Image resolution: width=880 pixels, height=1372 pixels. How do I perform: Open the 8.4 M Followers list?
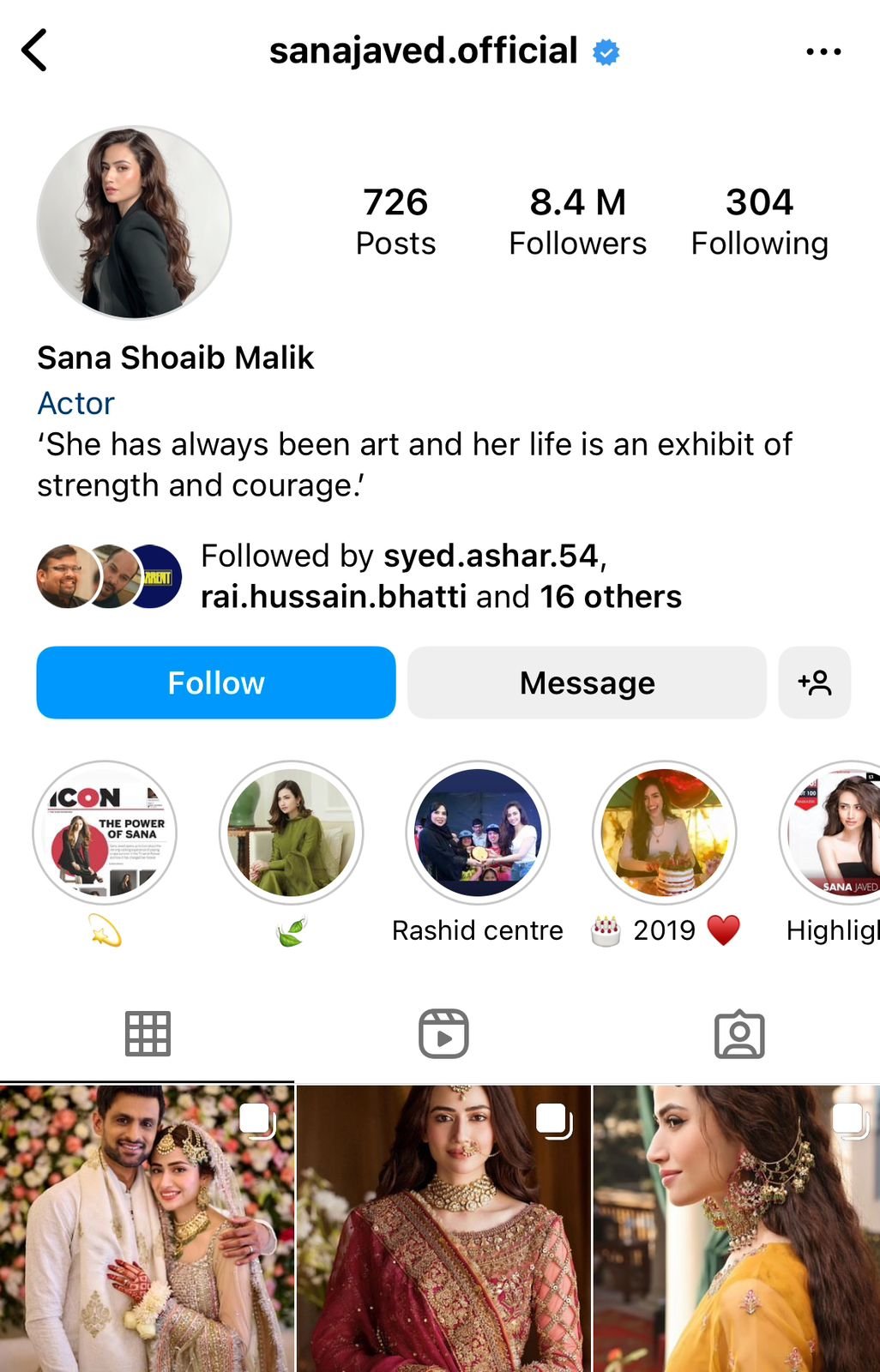(x=577, y=221)
